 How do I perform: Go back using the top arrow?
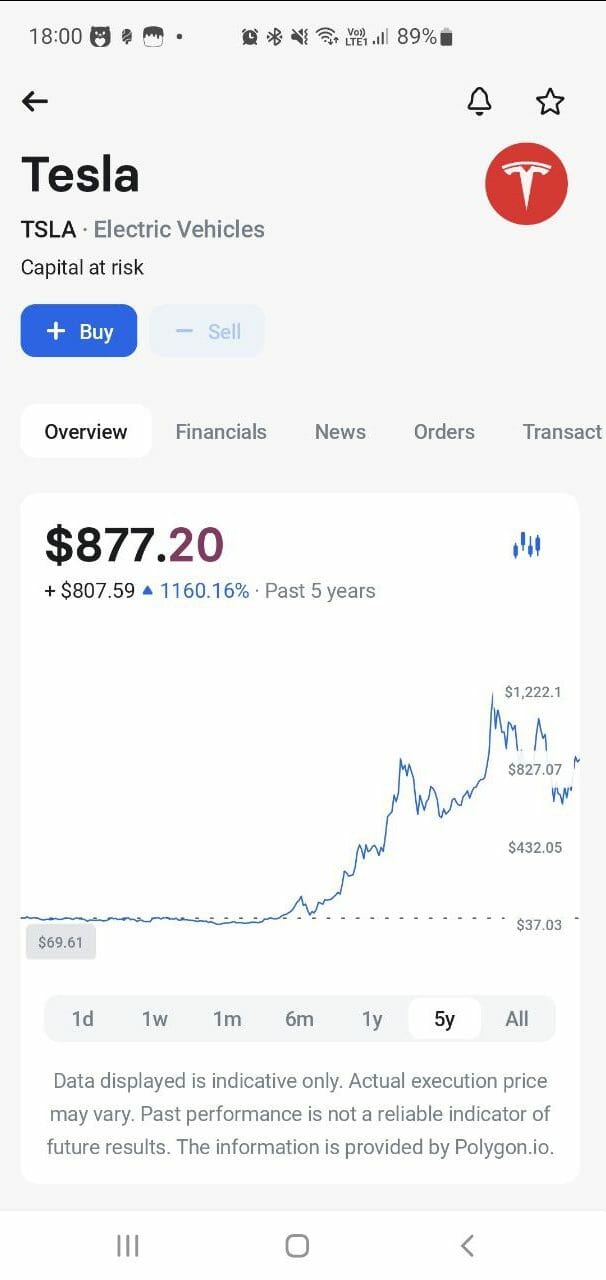coord(35,101)
